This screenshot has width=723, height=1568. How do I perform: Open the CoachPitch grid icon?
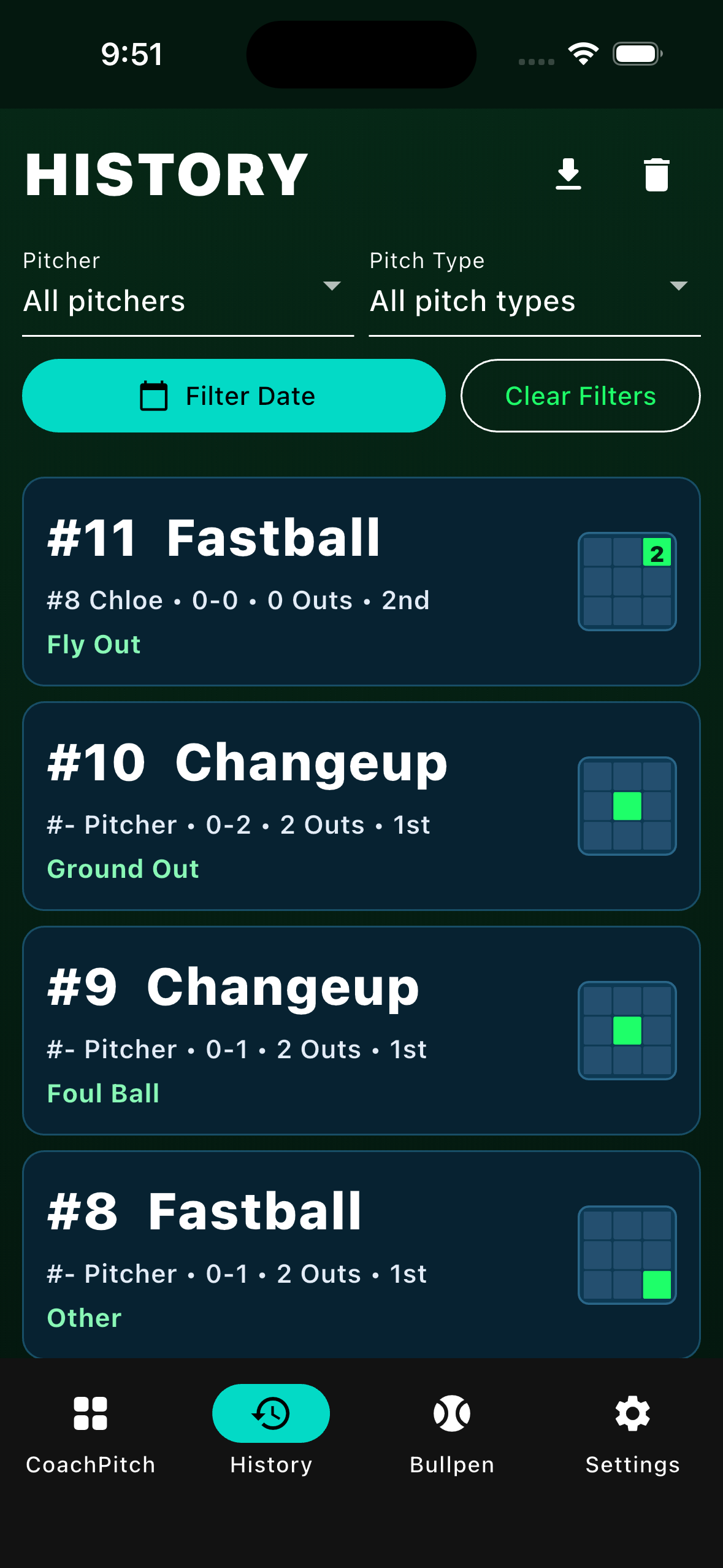[91, 1413]
